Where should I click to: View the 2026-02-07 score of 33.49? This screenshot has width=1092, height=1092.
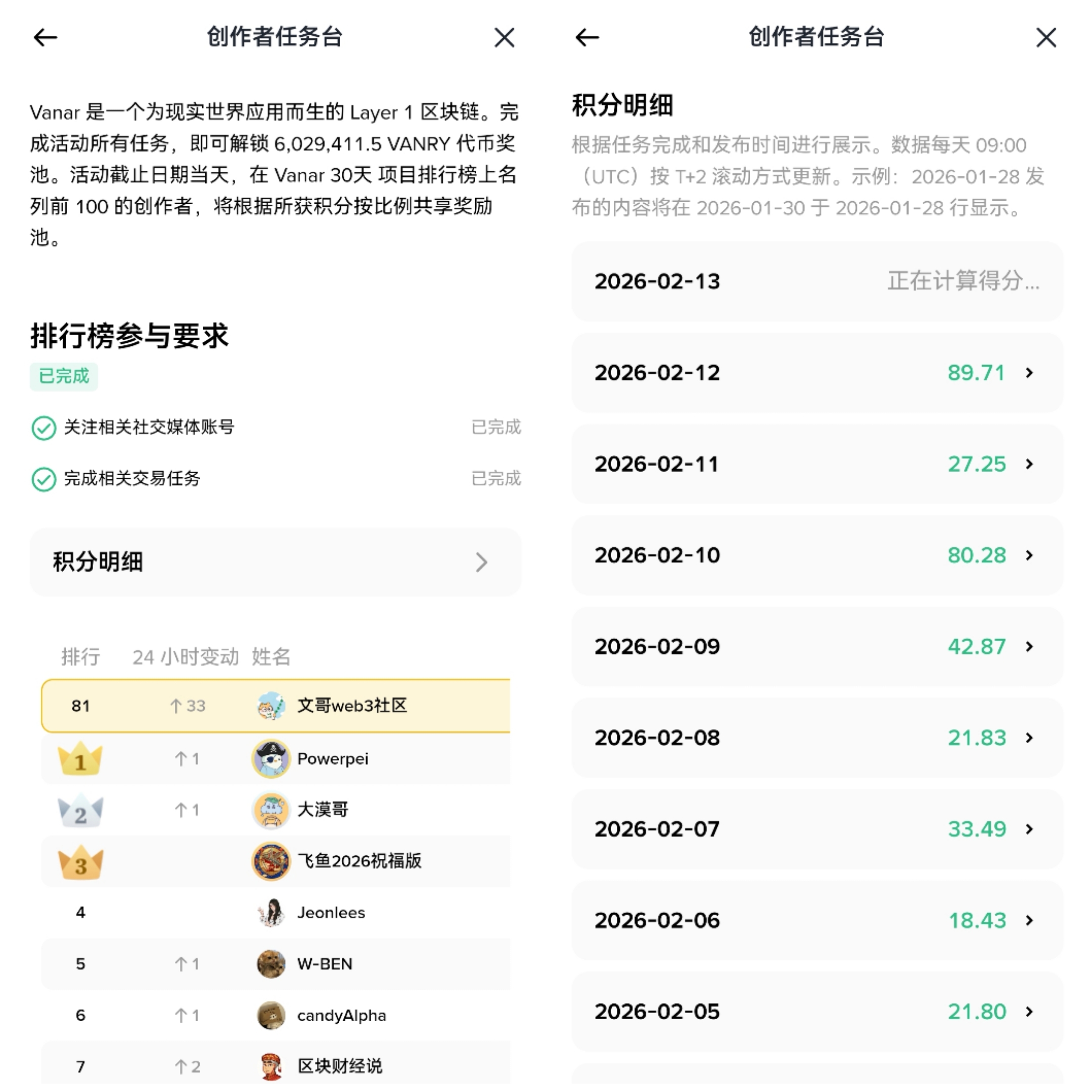click(x=817, y=829)
